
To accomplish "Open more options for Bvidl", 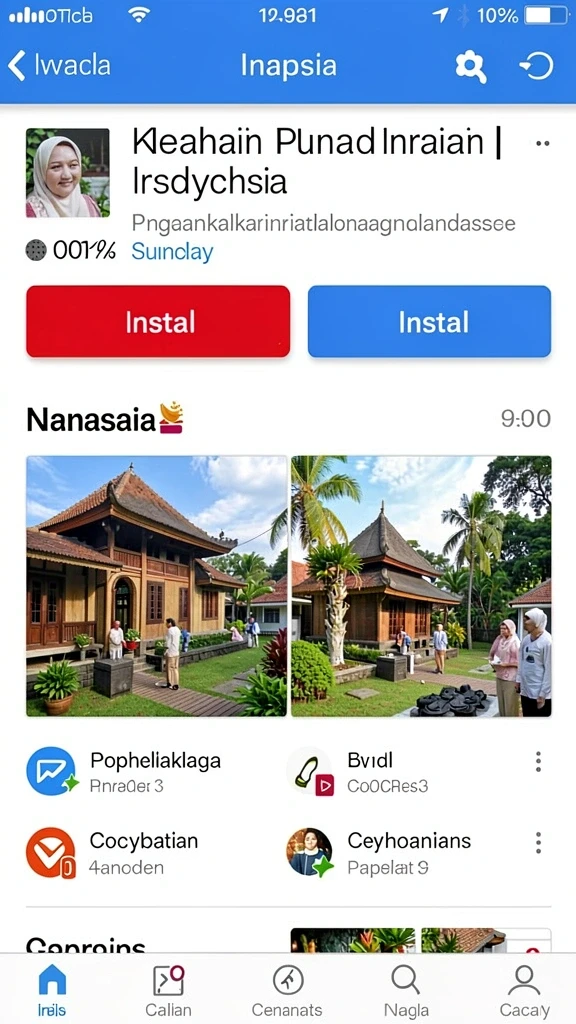I will coord(538,761).
